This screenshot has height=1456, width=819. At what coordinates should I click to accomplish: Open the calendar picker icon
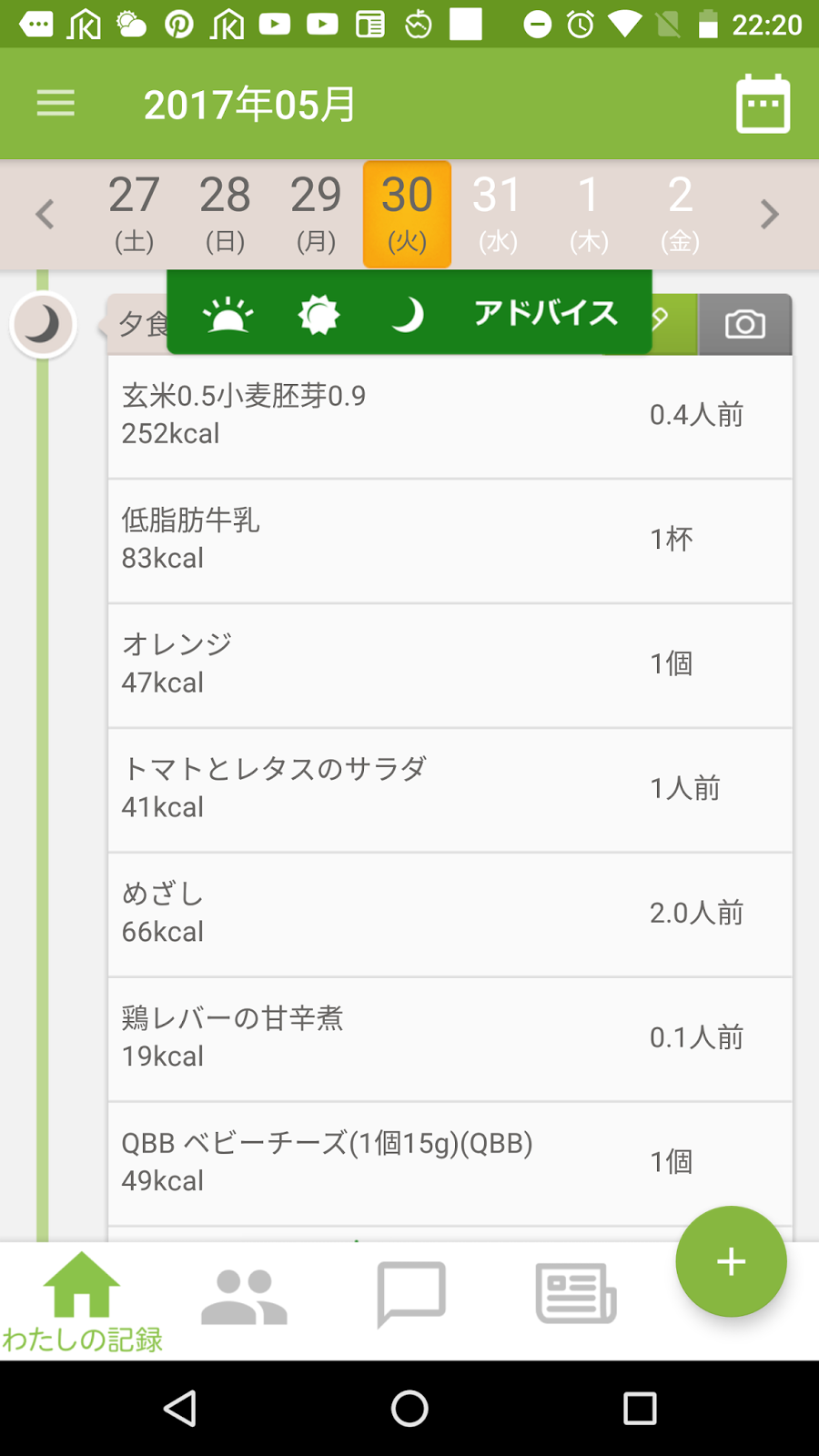(x=763, y=104)
